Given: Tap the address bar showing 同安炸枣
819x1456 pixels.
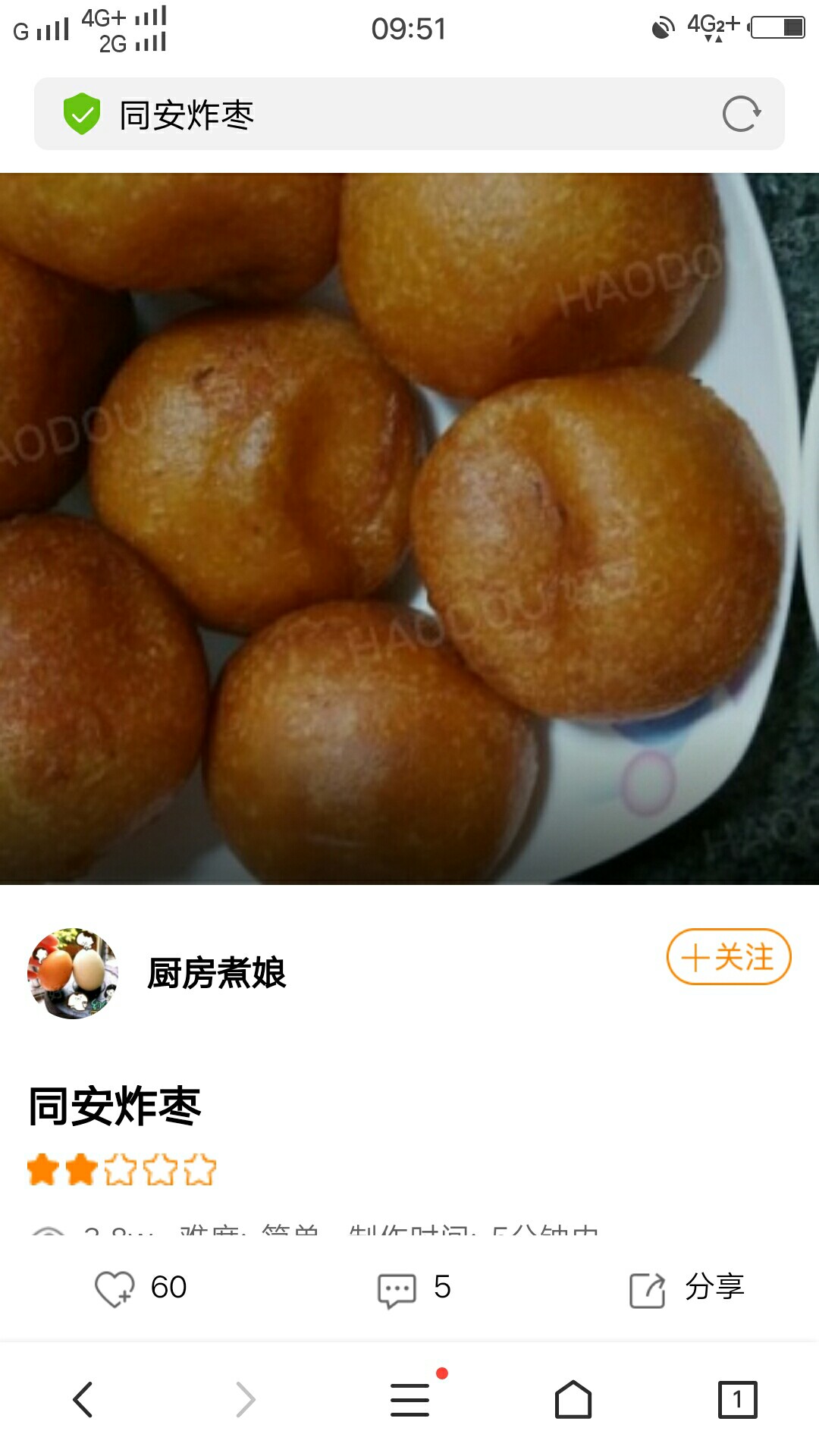Looking at the screenshot, I should (x=409, y=114).
